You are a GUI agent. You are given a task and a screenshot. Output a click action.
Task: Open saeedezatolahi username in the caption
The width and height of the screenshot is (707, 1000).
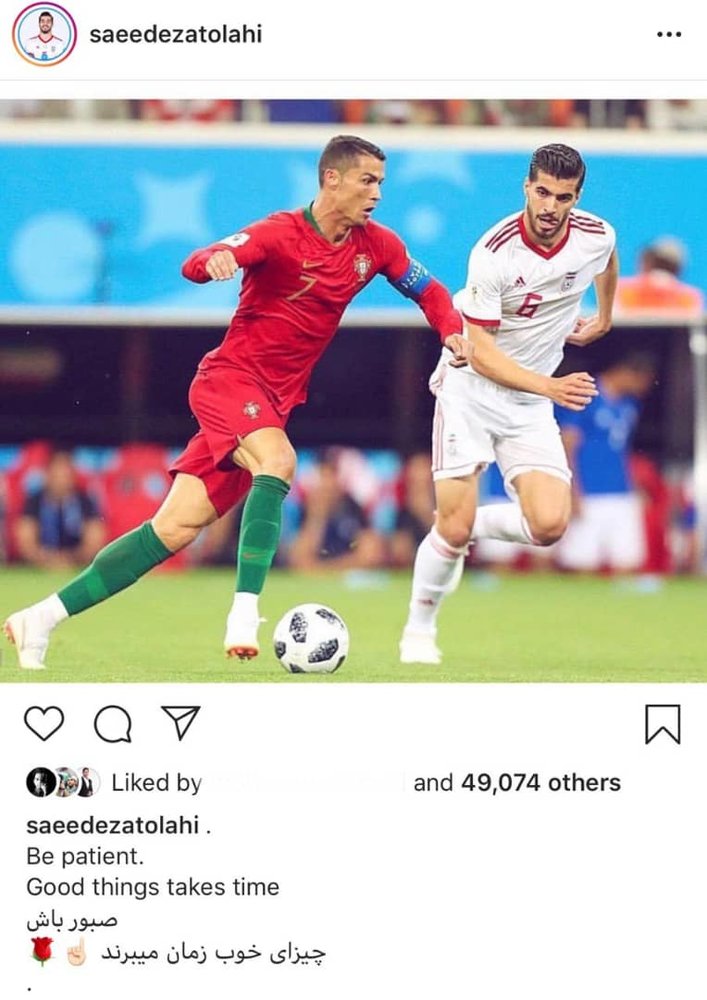click(x=112, y=826)
